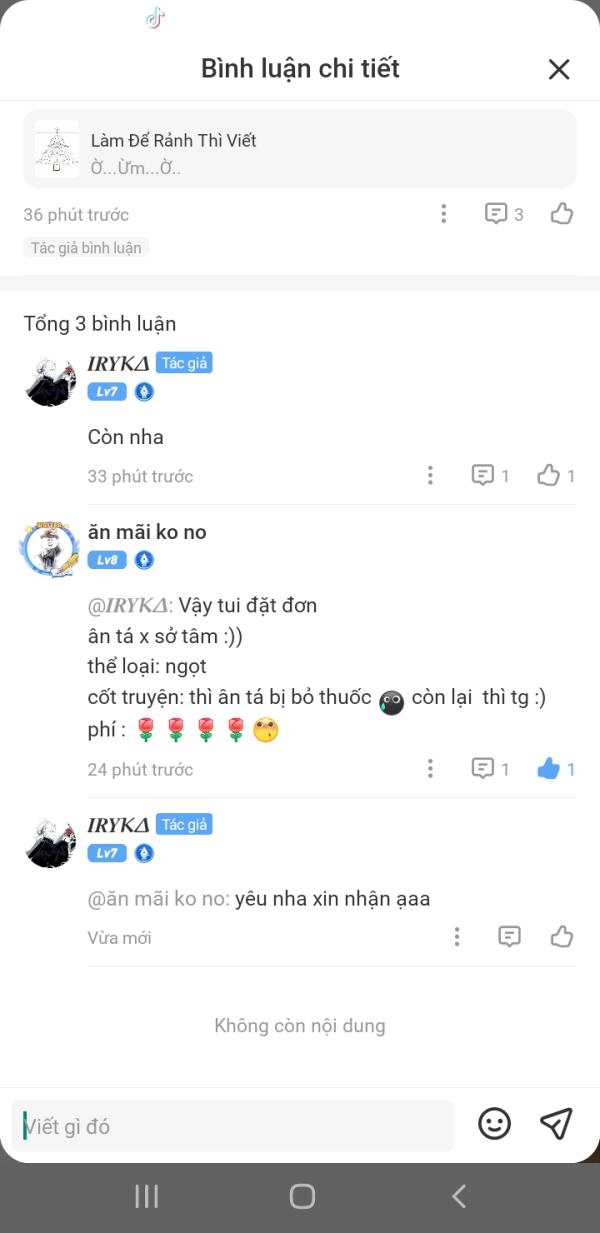The width and height of the screenshot is (600, 1233).
Task: Open more options for the Còn nha comment
Action: point(430,476)
